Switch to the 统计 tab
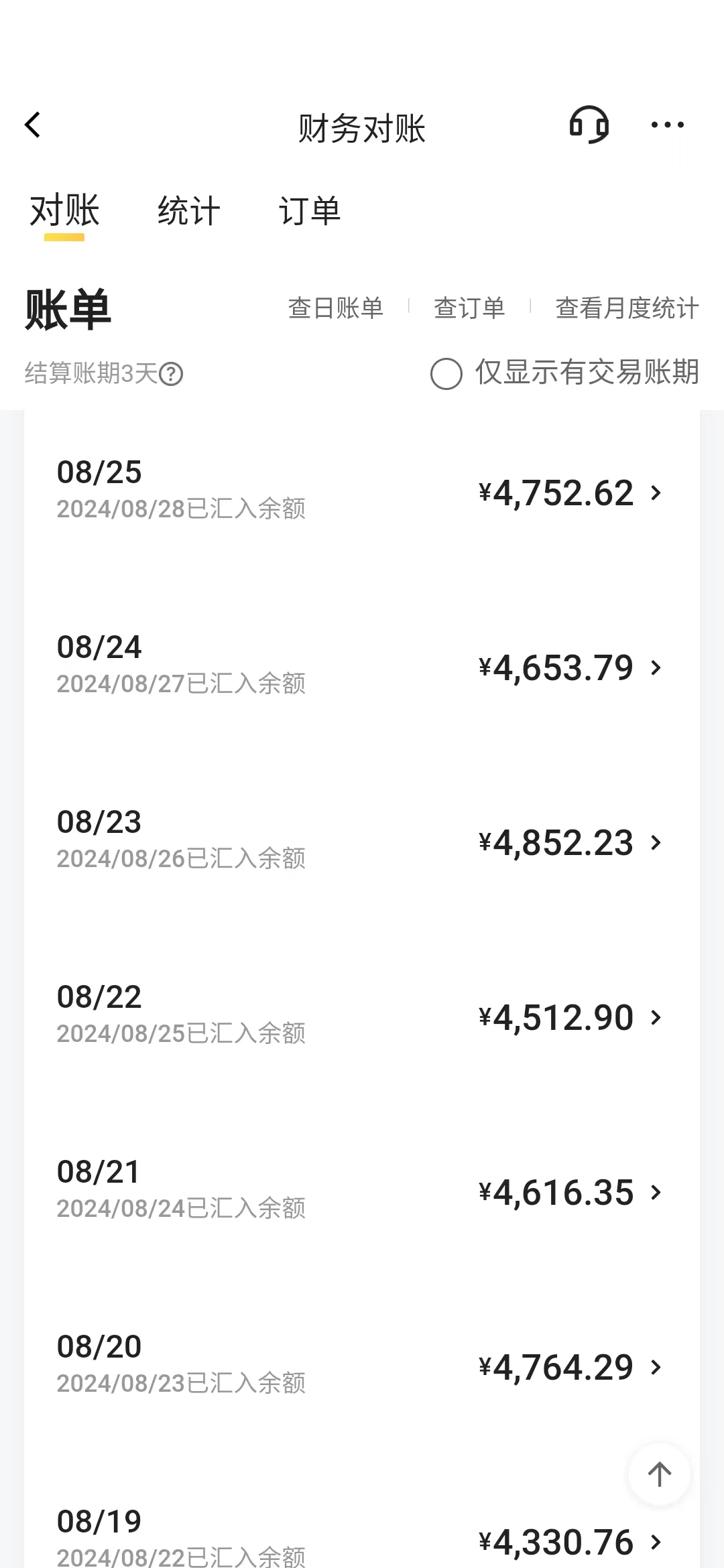 [189, 212]
